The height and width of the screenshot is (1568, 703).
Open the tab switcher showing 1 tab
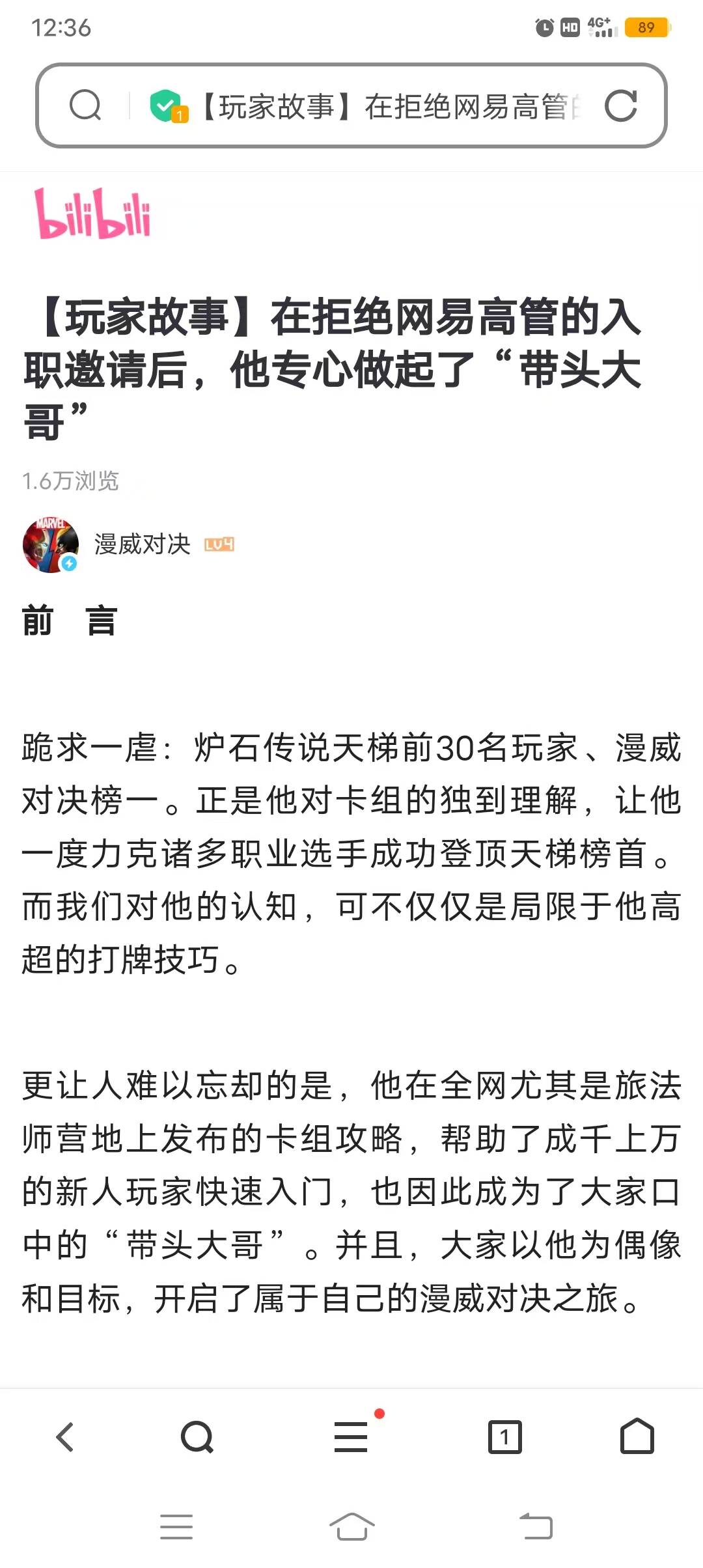point(504,1436)
